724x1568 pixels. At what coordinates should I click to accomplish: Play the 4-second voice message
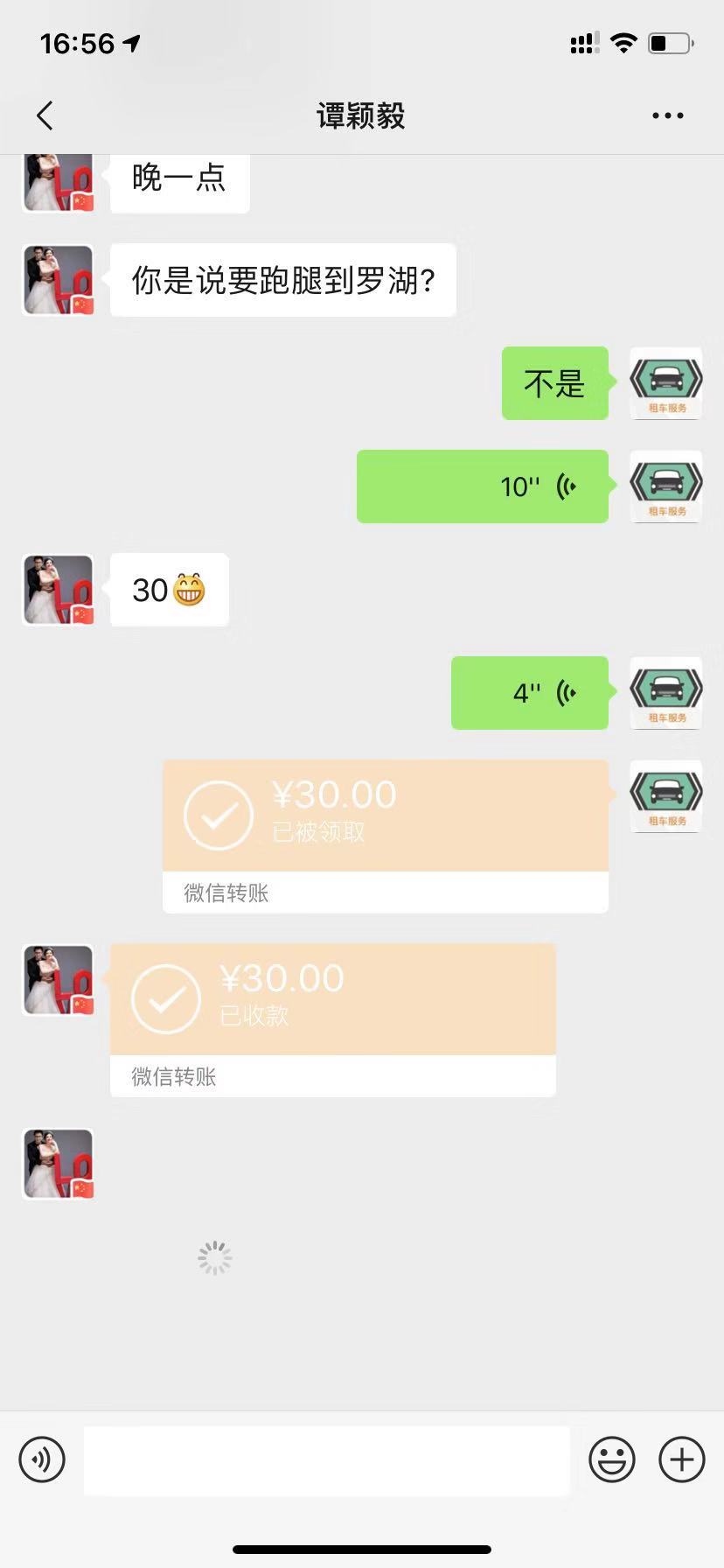[x=530, y=693]
